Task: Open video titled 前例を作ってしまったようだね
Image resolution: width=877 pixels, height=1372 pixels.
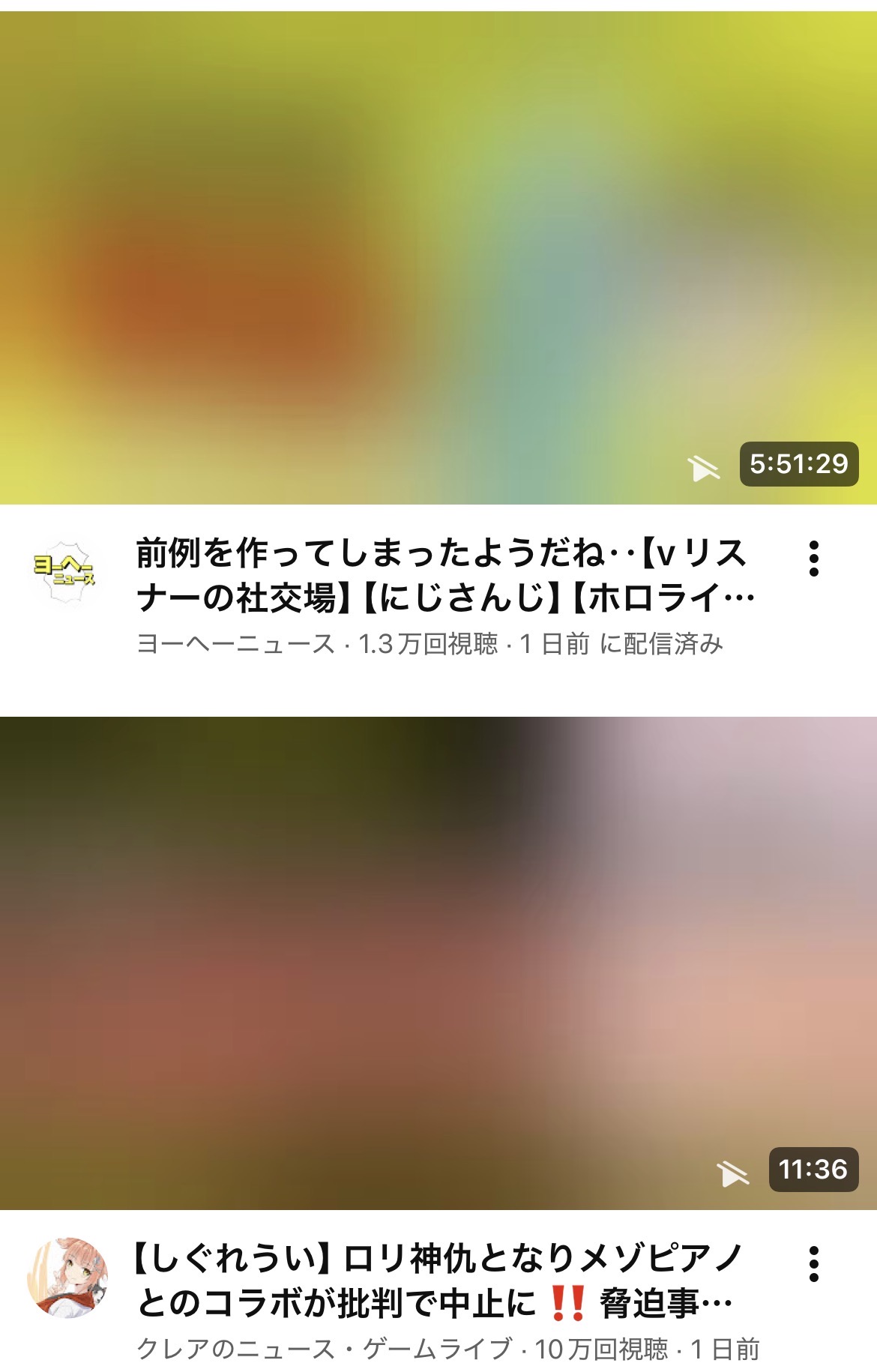Action: 445,576
